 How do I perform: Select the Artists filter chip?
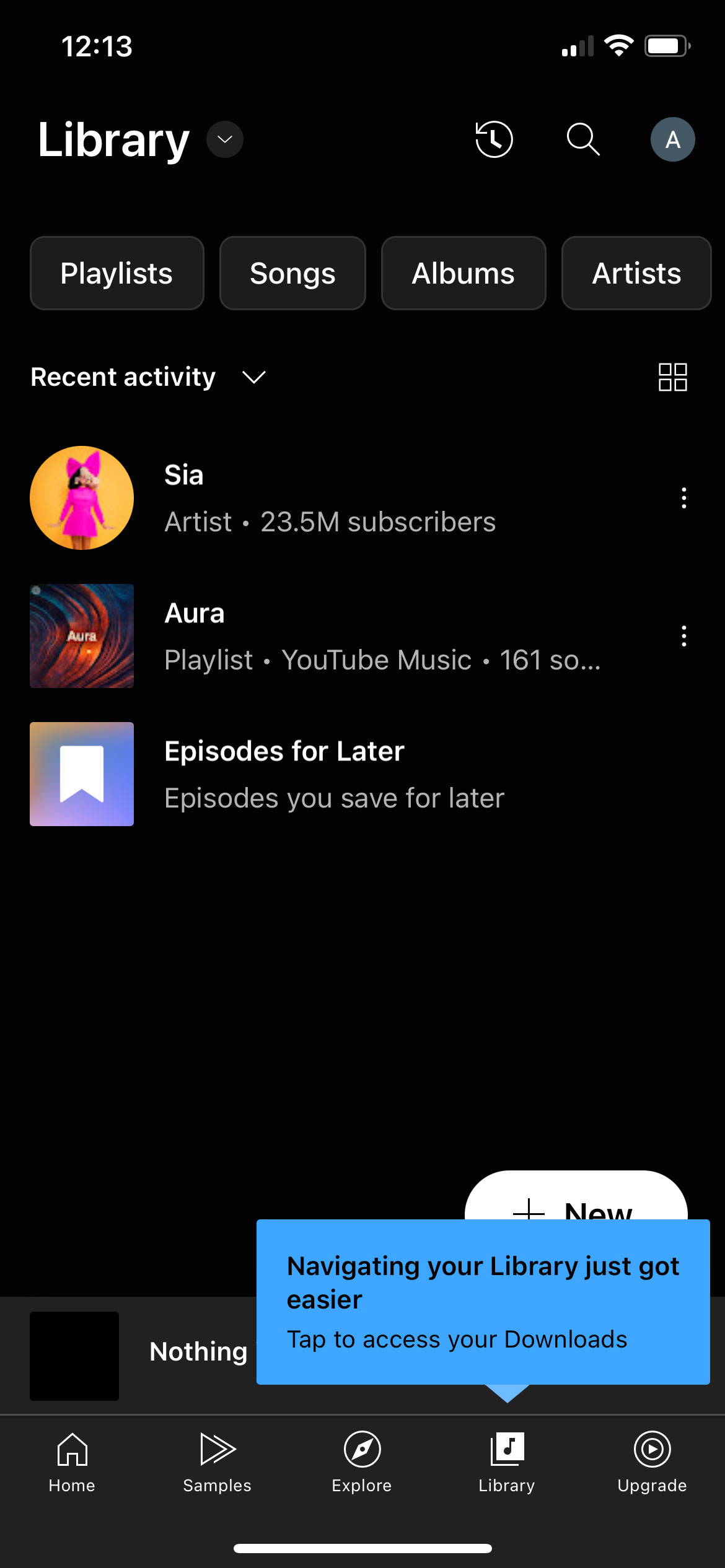(x=636, y=273)
